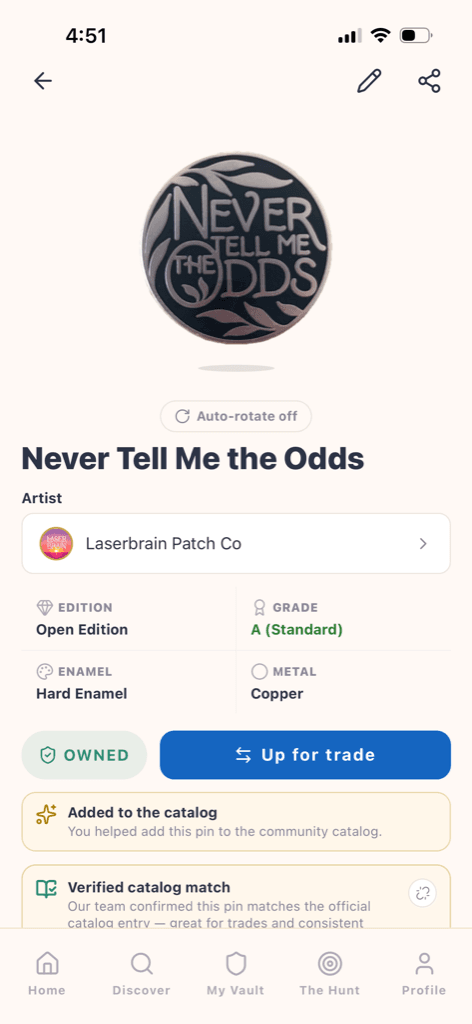Open the Discover tab

coord(141,974)
